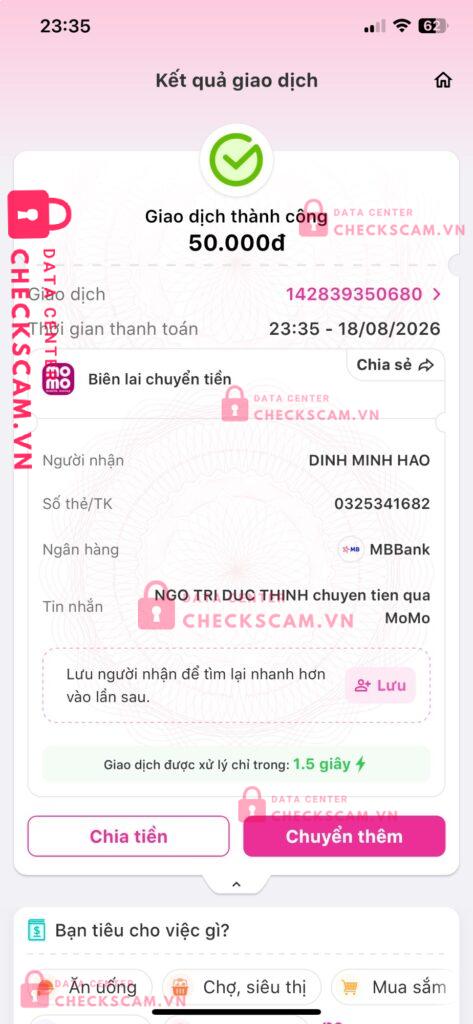Tap Chuyển thêm to transfer more
This screenshot has height=1024, width=473.
click(x=344, y=837)
